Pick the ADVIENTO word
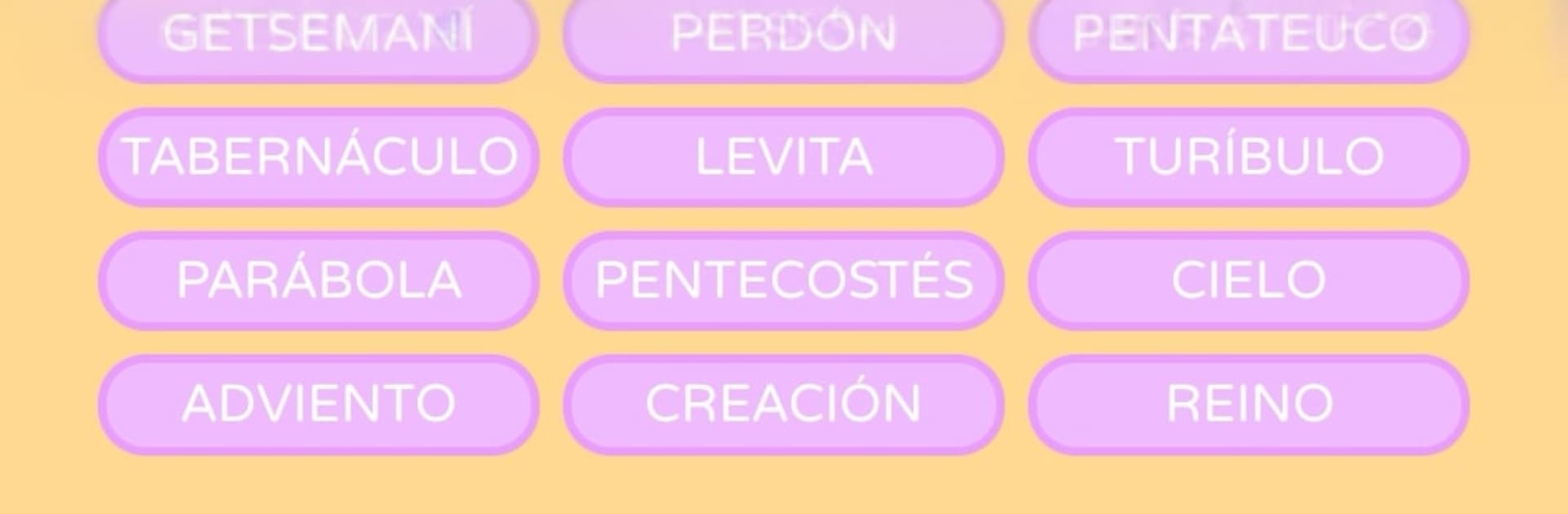 tap(318, 403)
